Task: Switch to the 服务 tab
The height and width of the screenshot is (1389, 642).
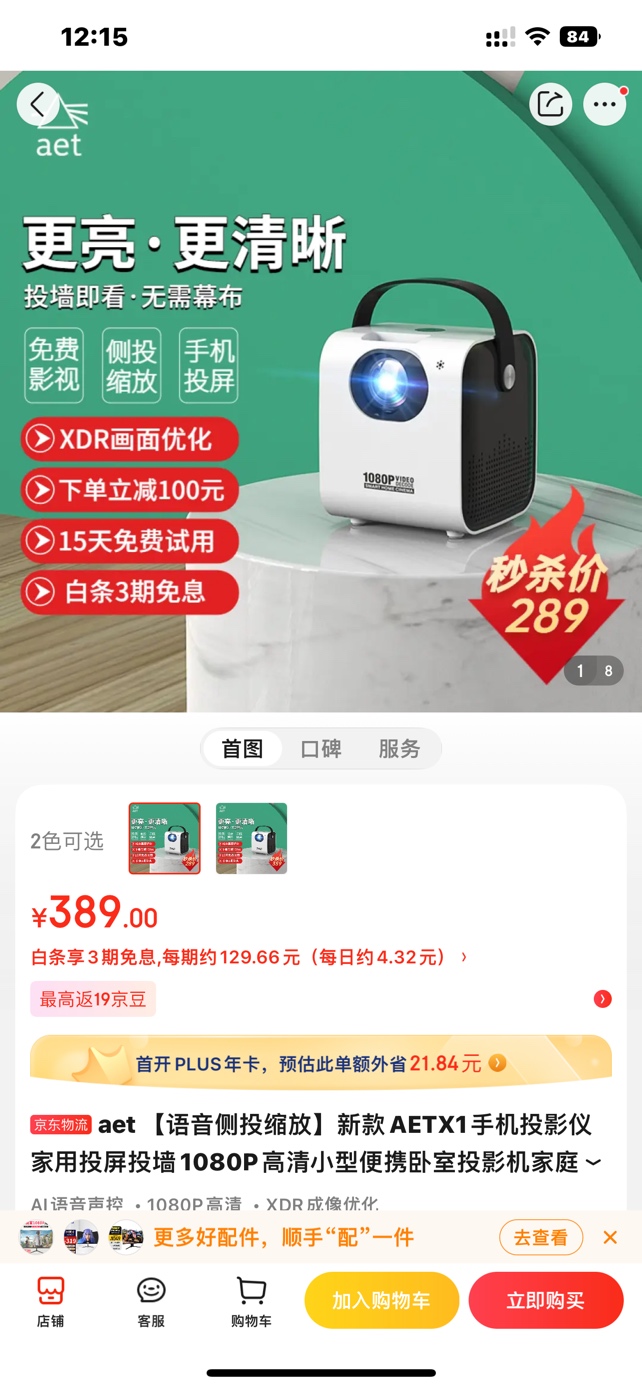Action: coord(399,749)
